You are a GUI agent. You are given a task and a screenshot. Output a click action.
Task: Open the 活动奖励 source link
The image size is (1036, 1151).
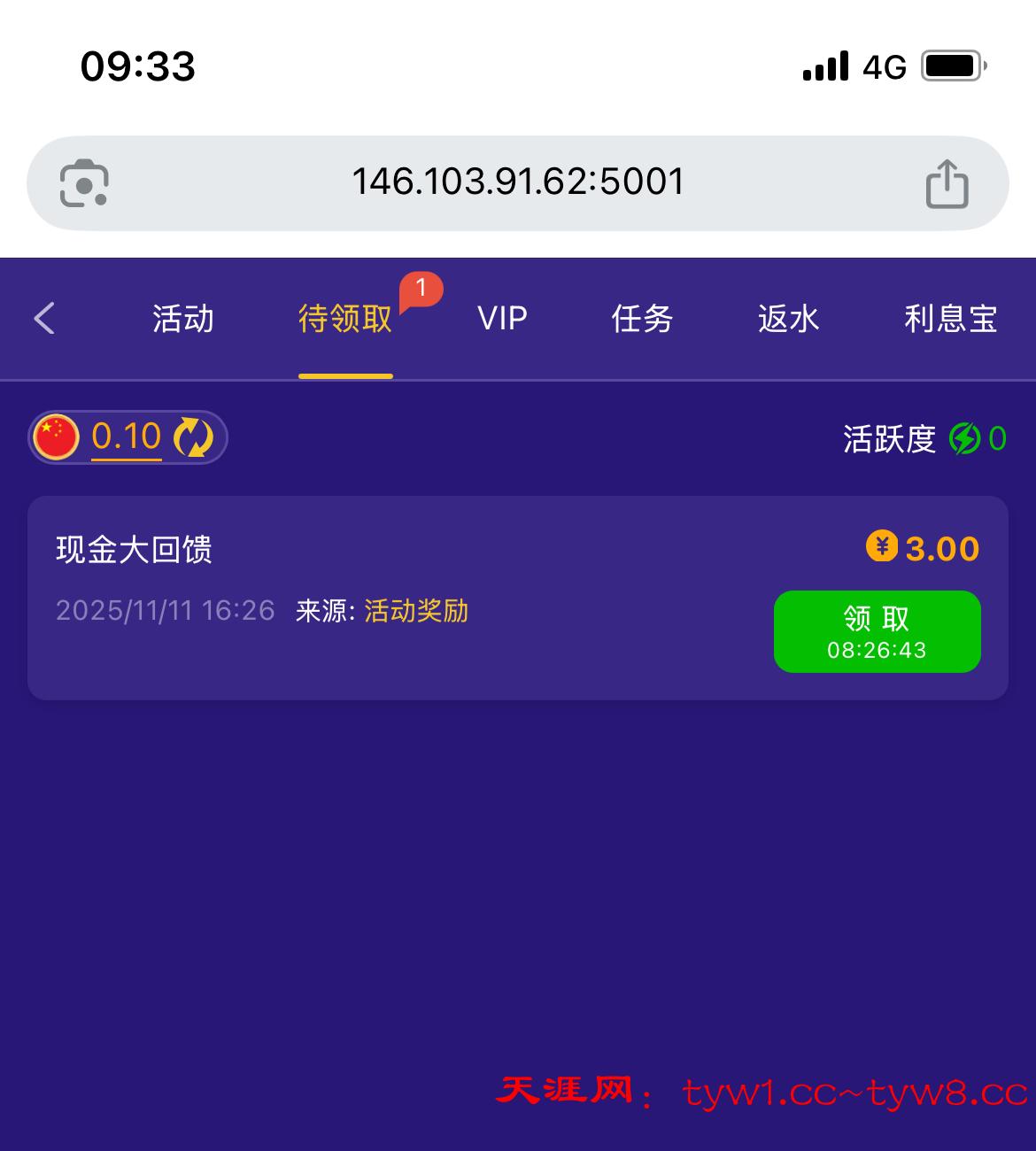pyautogui.click(x=416, y=611)
